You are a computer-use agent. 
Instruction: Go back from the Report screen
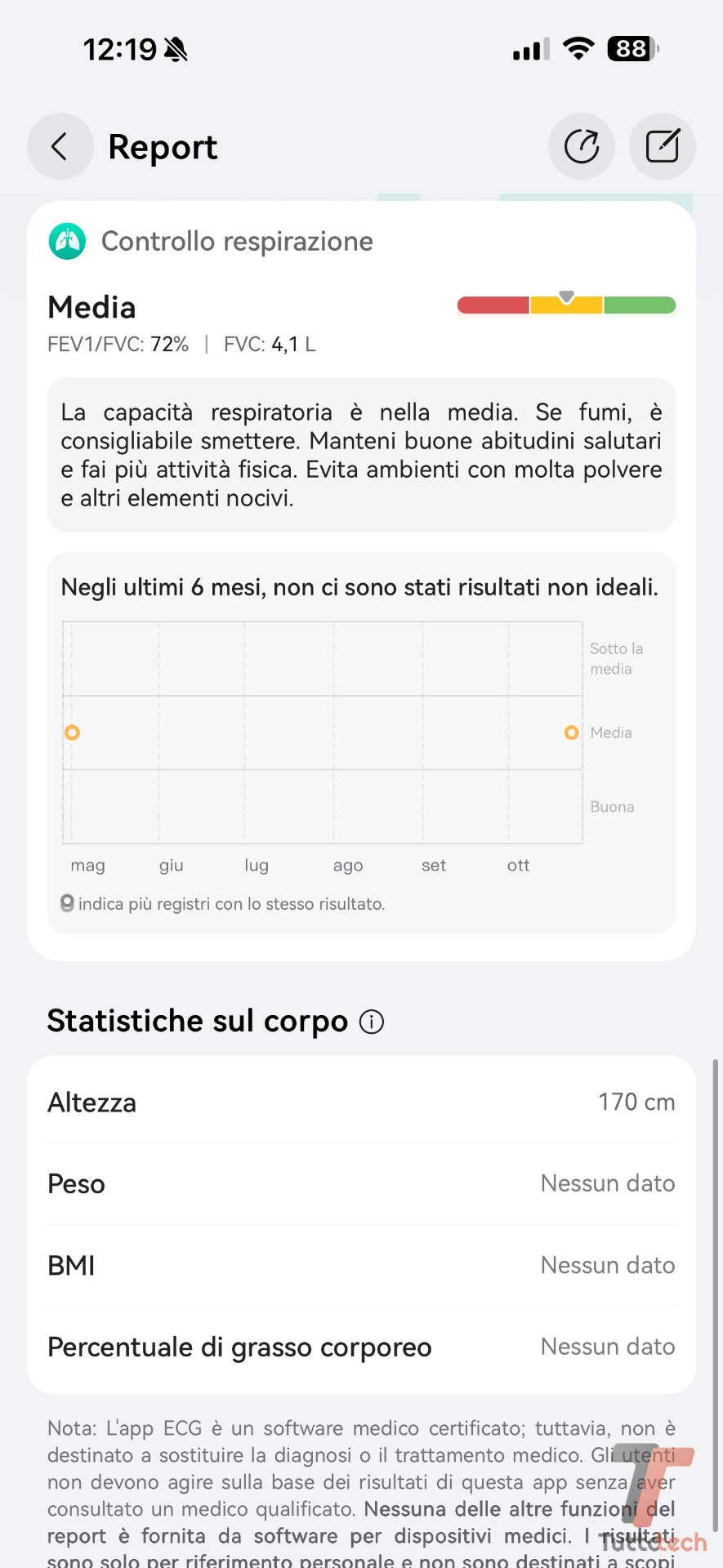pos(60,147)
